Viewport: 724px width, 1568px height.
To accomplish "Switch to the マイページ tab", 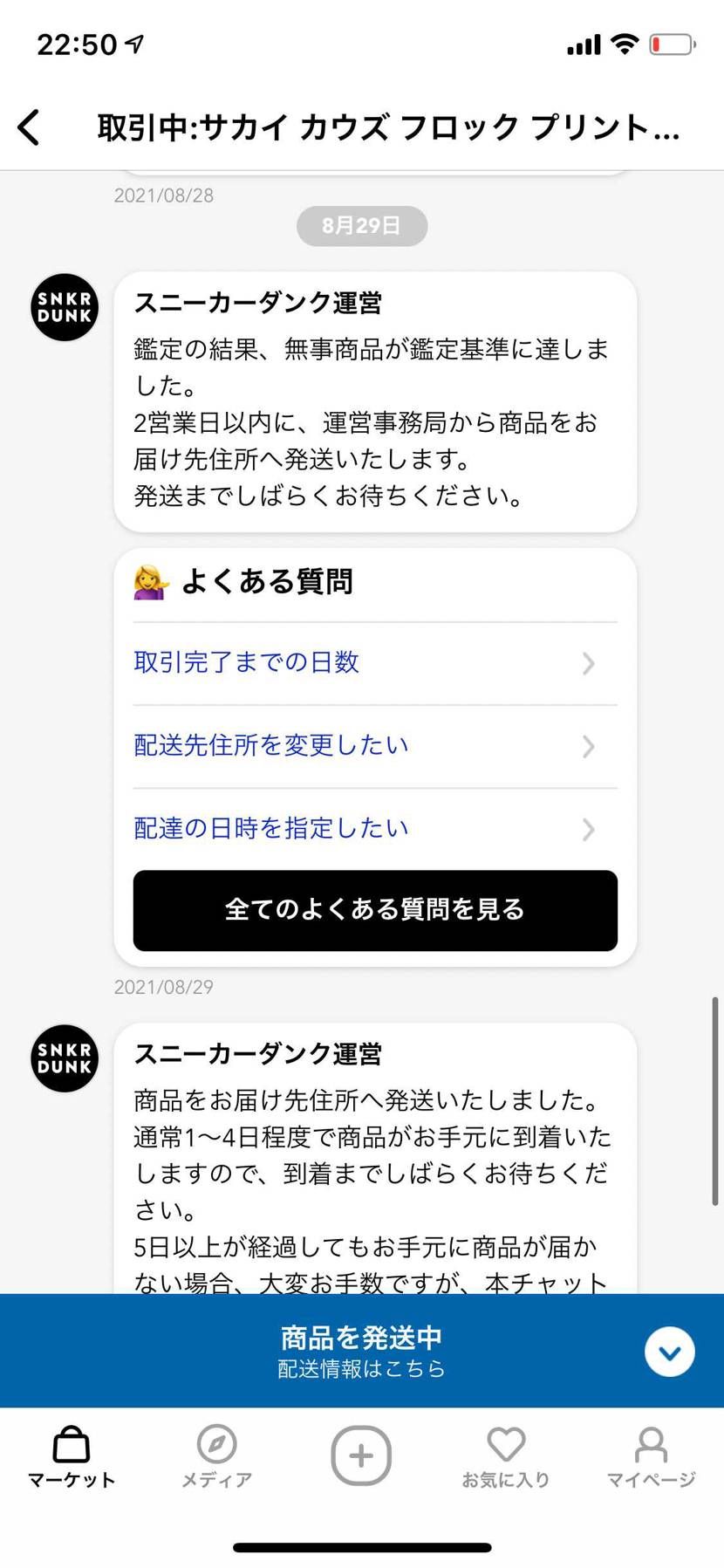I will point(650,1466).
